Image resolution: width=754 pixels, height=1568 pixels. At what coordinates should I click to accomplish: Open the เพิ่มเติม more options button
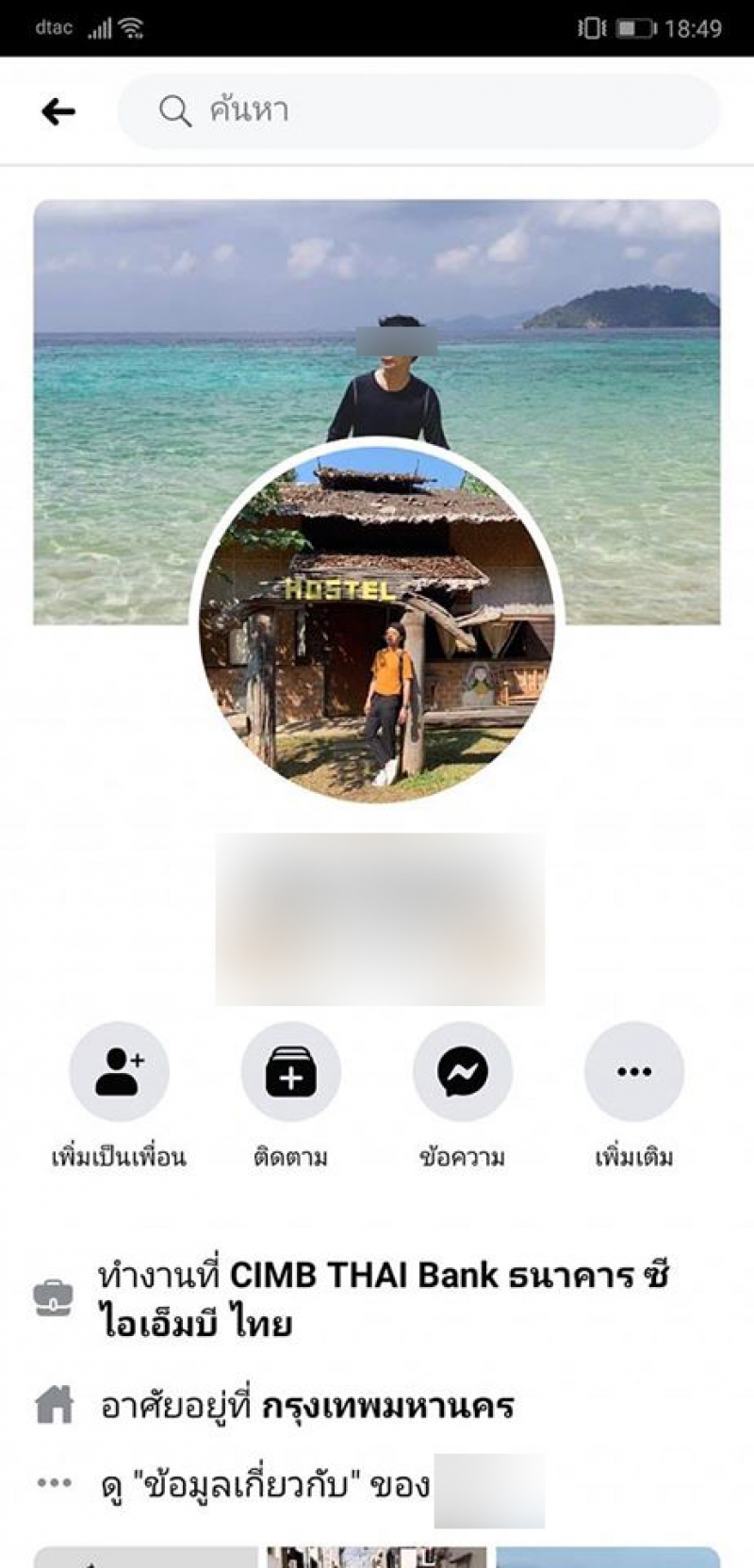tap(633, 1071)
